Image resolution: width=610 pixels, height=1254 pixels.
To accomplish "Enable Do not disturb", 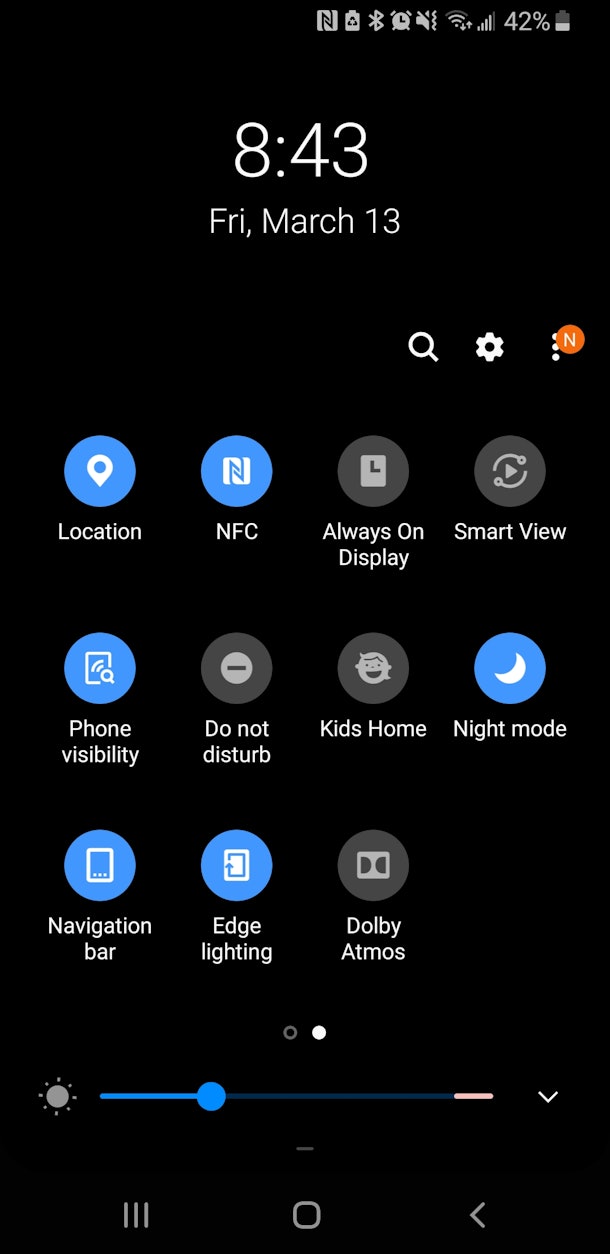I will point(237,668).
